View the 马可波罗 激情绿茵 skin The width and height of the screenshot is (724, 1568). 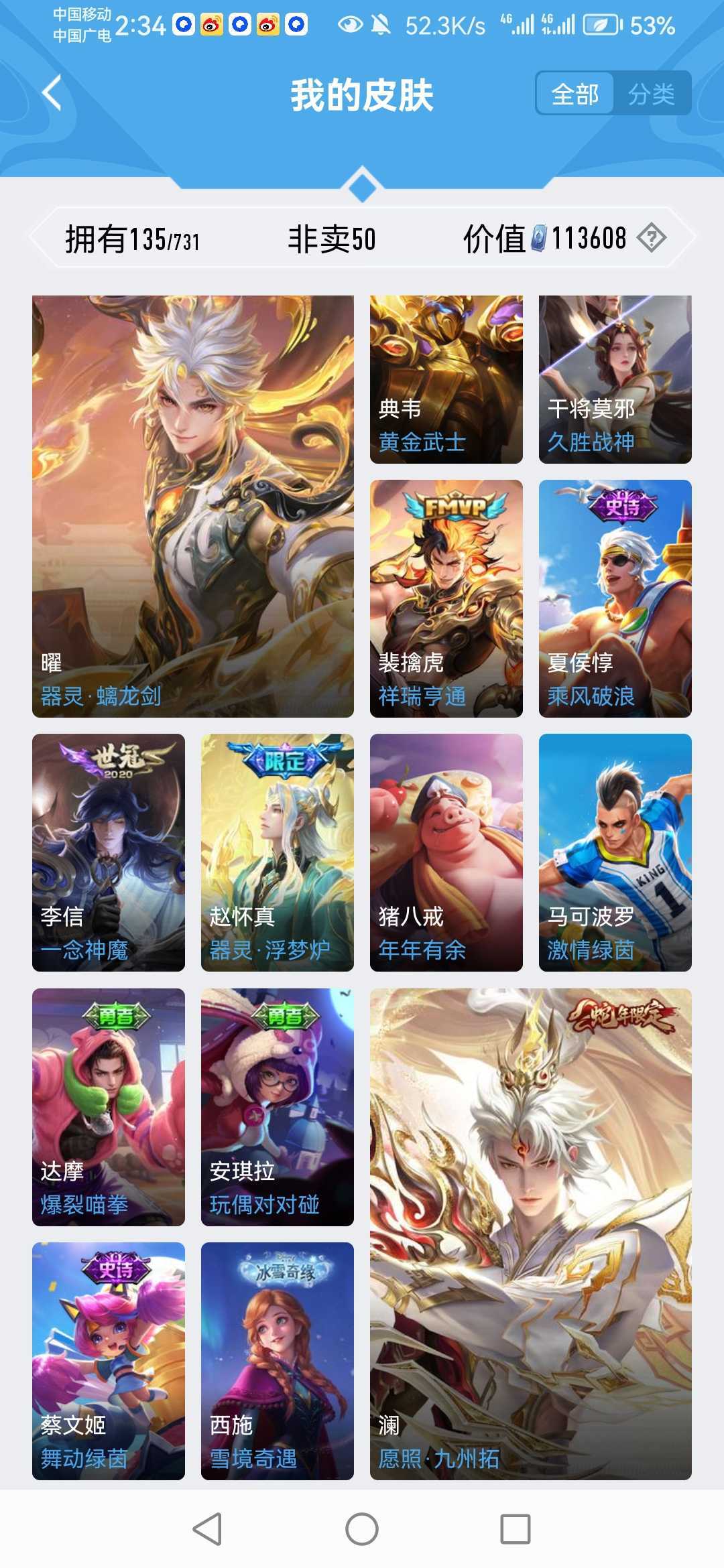pos(615,852)
